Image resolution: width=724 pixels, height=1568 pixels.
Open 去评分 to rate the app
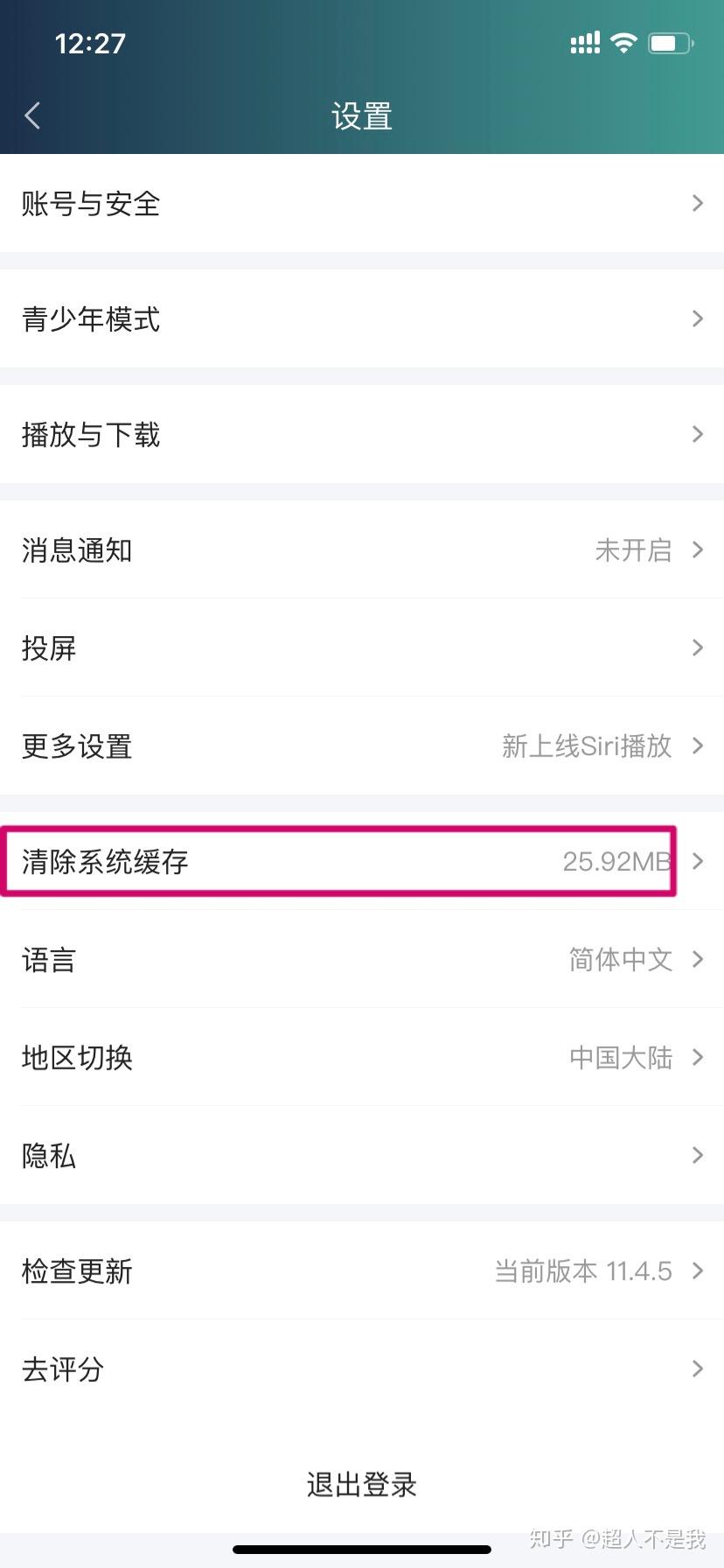(x=362, y=1368)
